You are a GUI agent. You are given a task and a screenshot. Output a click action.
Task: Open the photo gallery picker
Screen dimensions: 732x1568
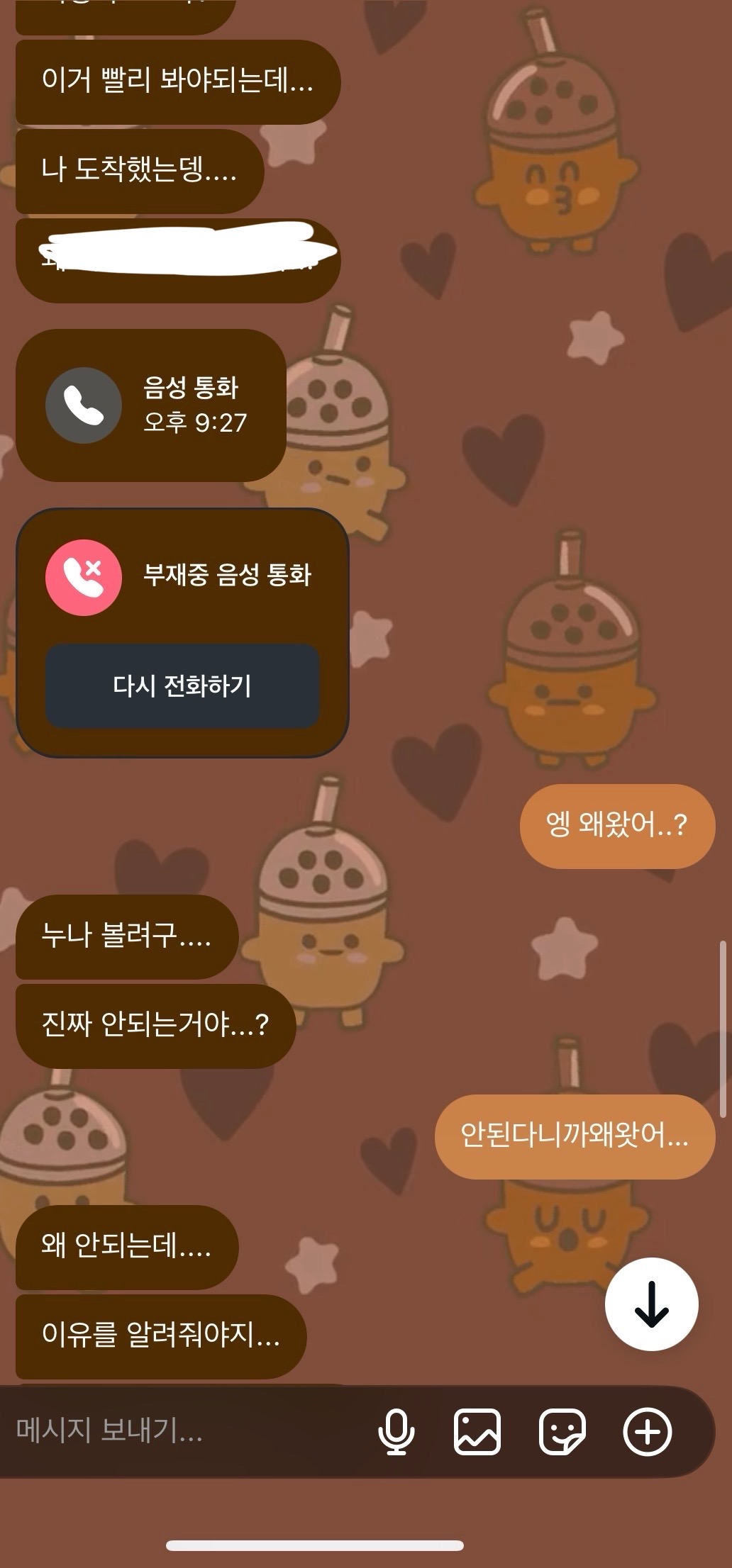[477, 1431]
